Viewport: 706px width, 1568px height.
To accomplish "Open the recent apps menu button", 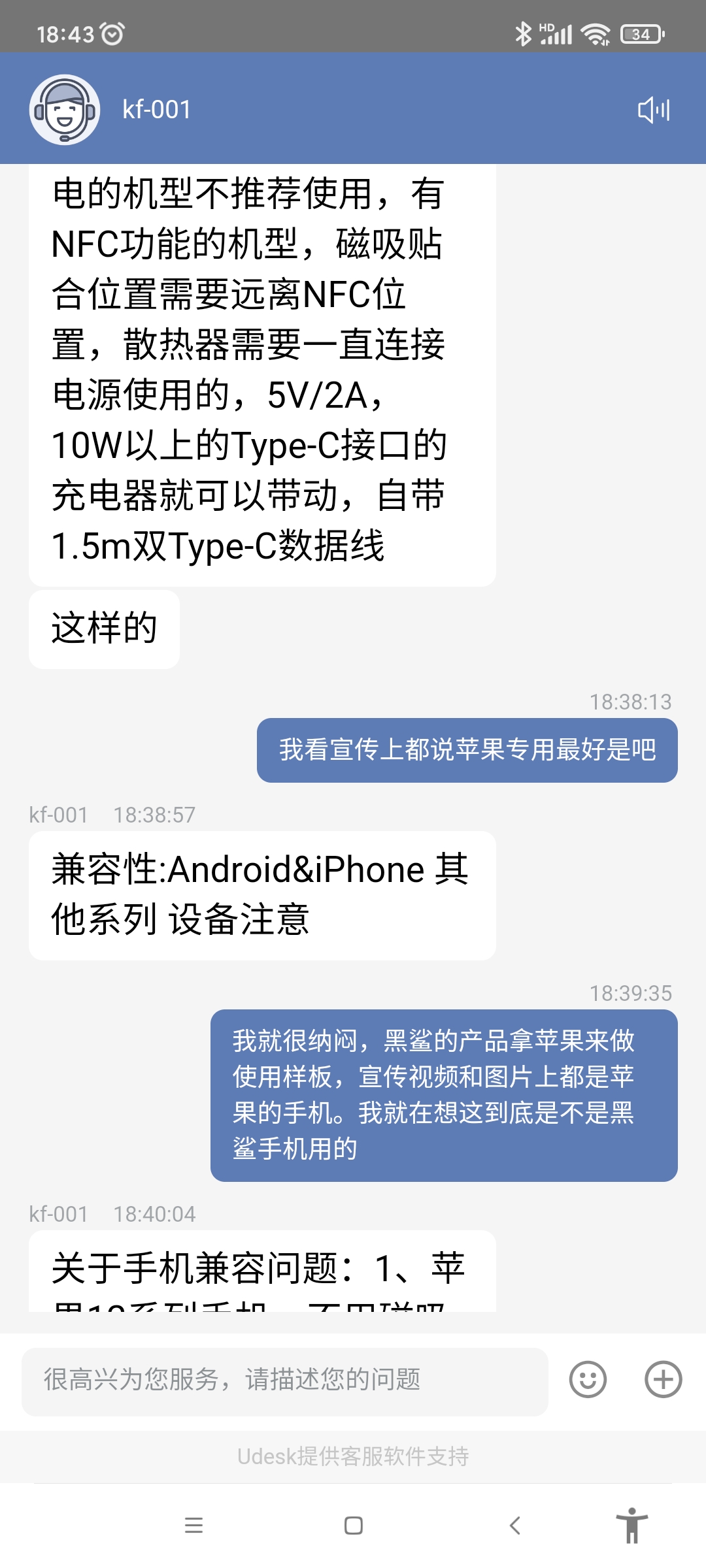I will coord(194,1526).
